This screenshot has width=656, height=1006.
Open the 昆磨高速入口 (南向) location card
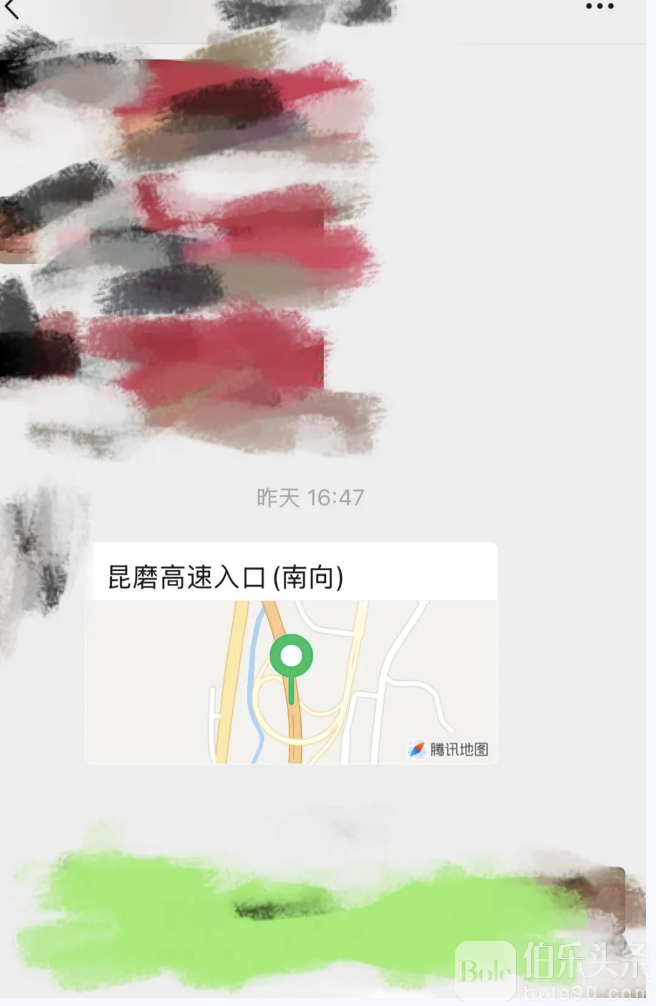coord(291,653)
